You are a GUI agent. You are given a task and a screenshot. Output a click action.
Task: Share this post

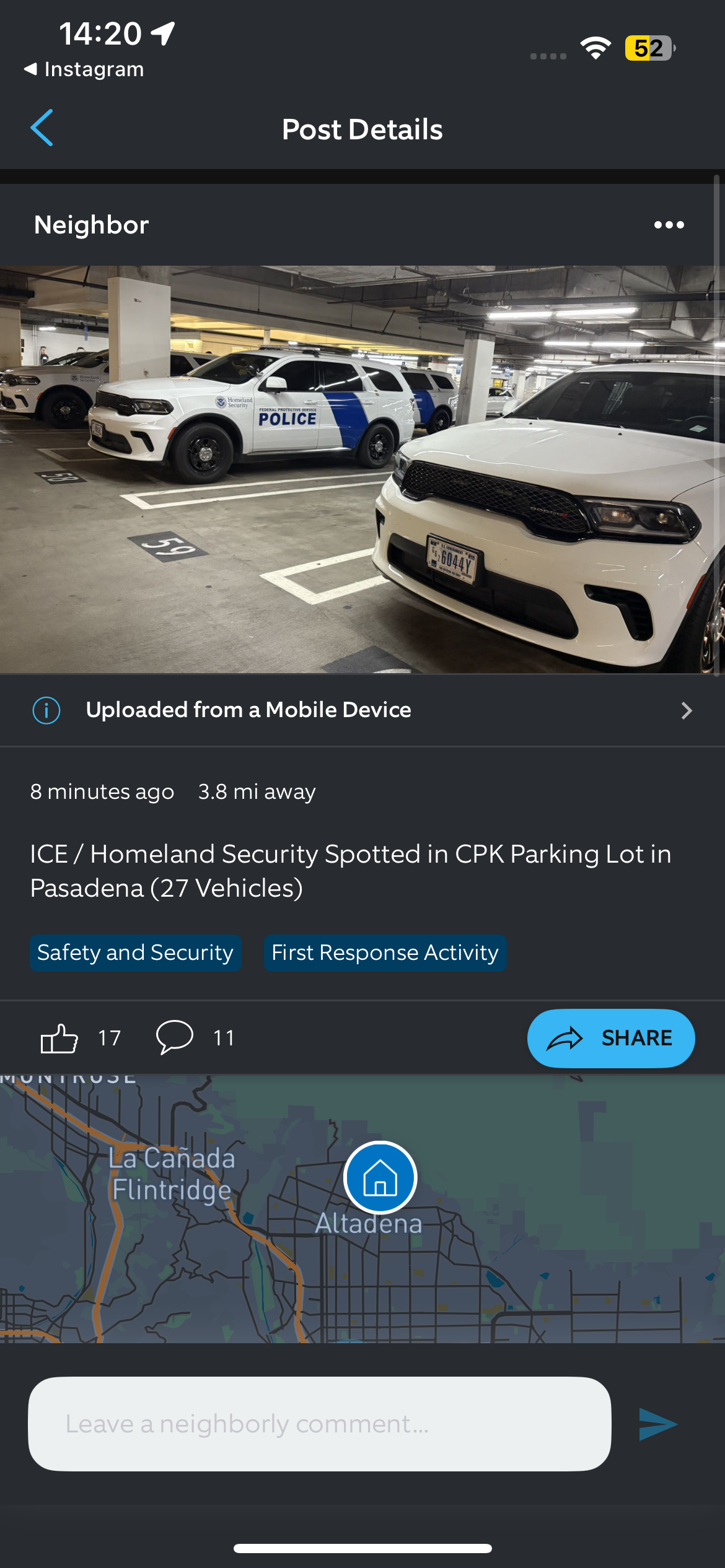point(610,1038)
